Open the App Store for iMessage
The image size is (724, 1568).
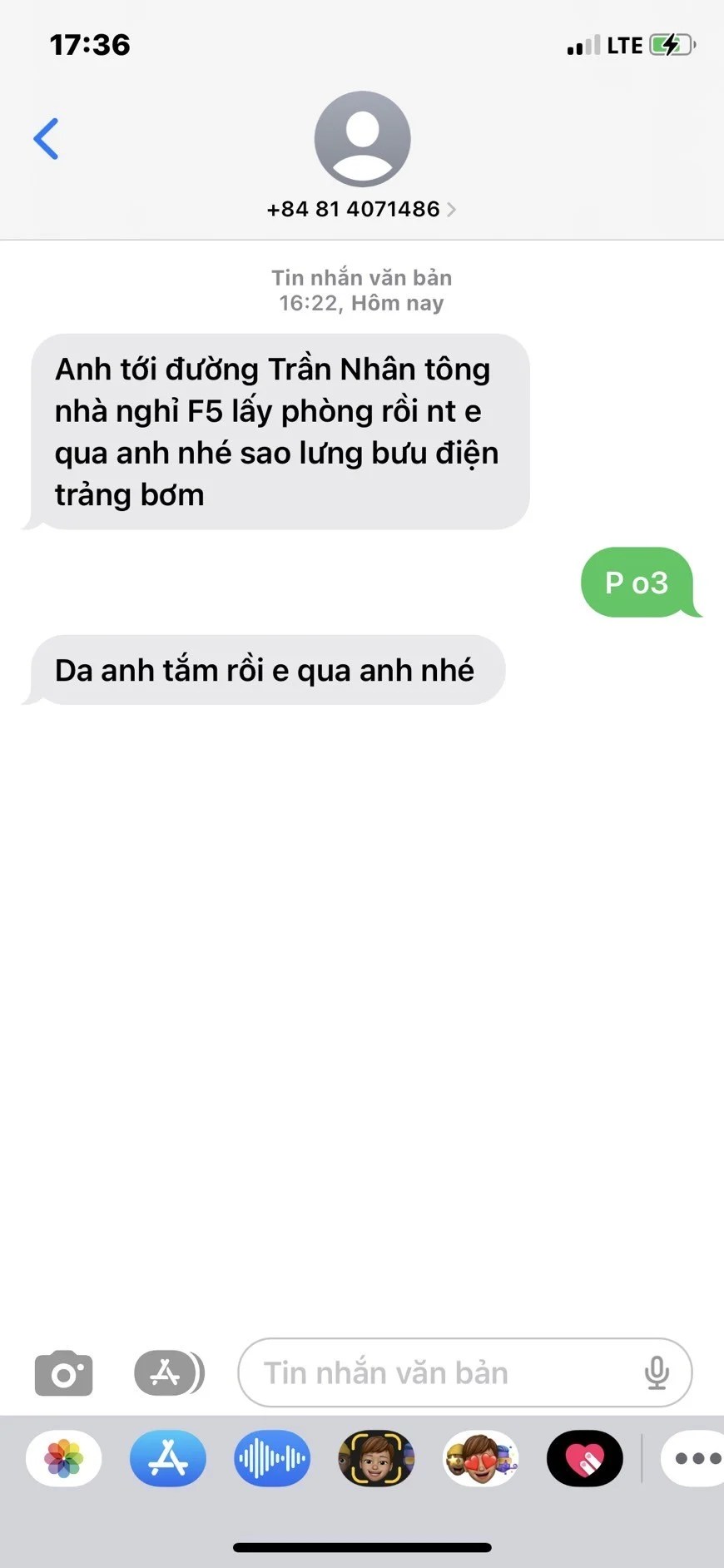(x=168, y=1458)
